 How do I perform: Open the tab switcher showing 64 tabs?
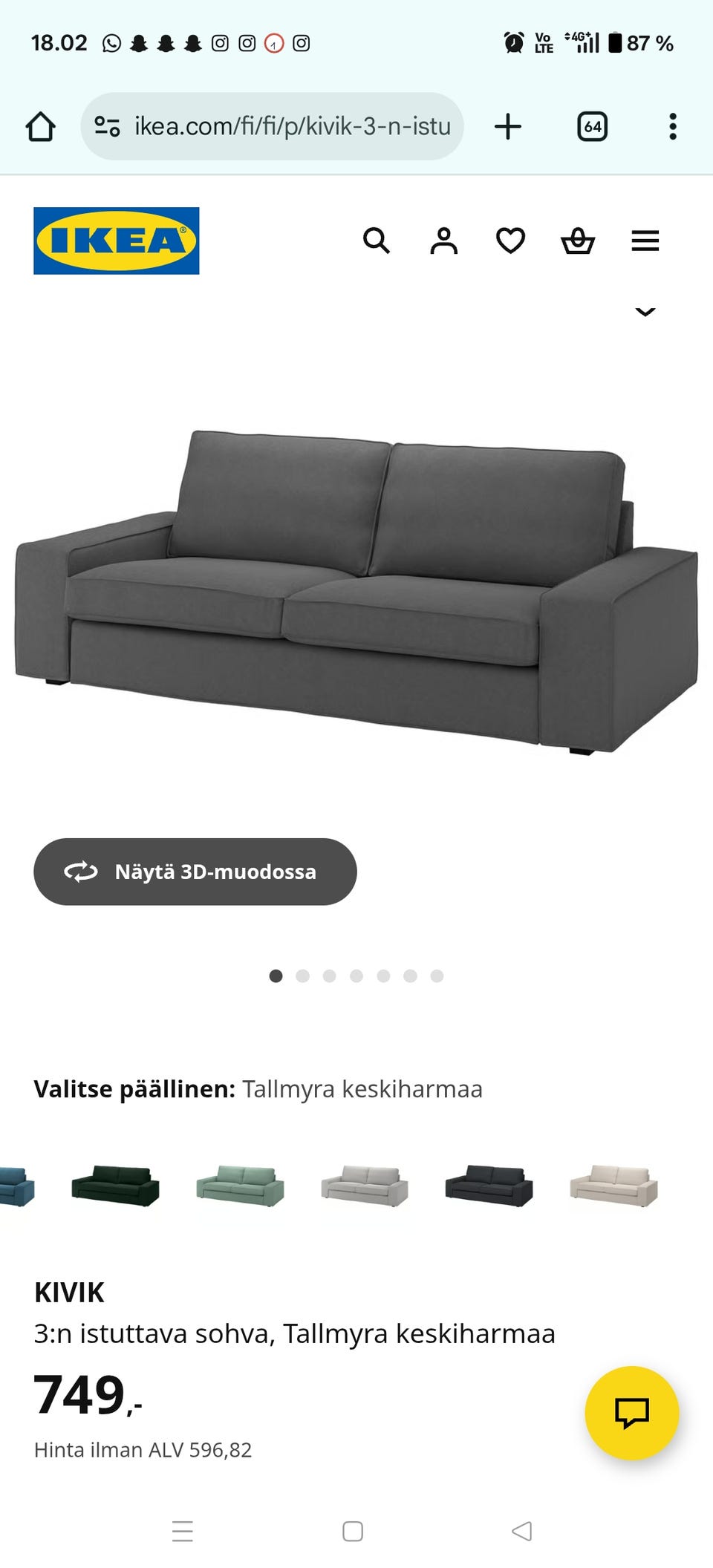pos(590,125)
